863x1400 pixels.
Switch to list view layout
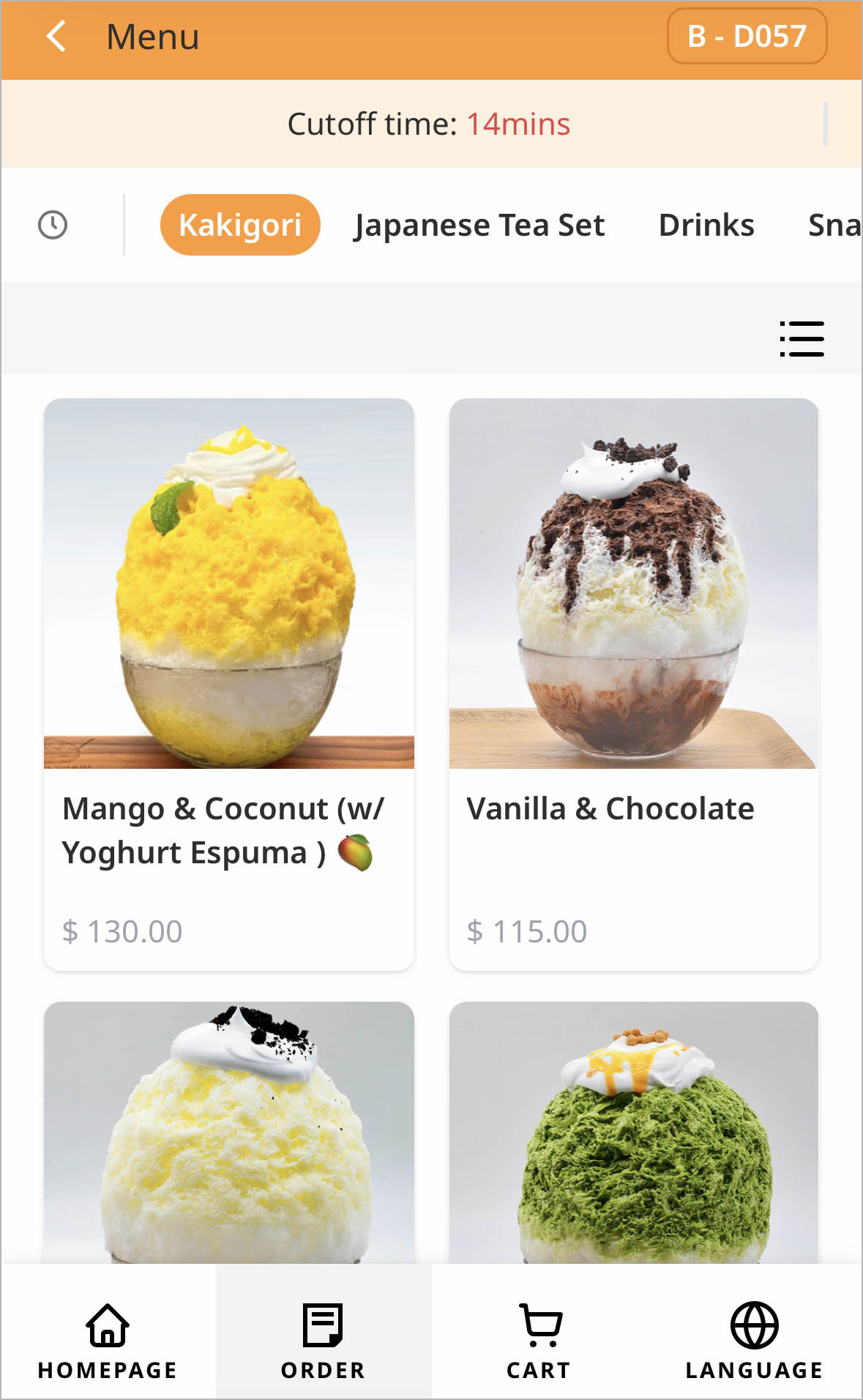802,339
